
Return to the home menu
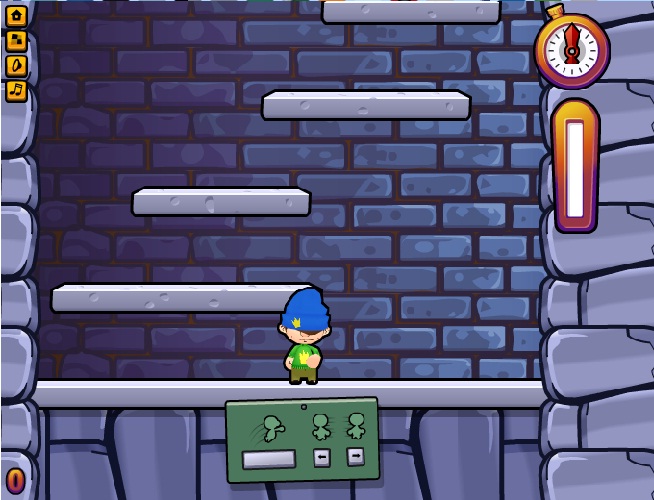click(16, 15)
